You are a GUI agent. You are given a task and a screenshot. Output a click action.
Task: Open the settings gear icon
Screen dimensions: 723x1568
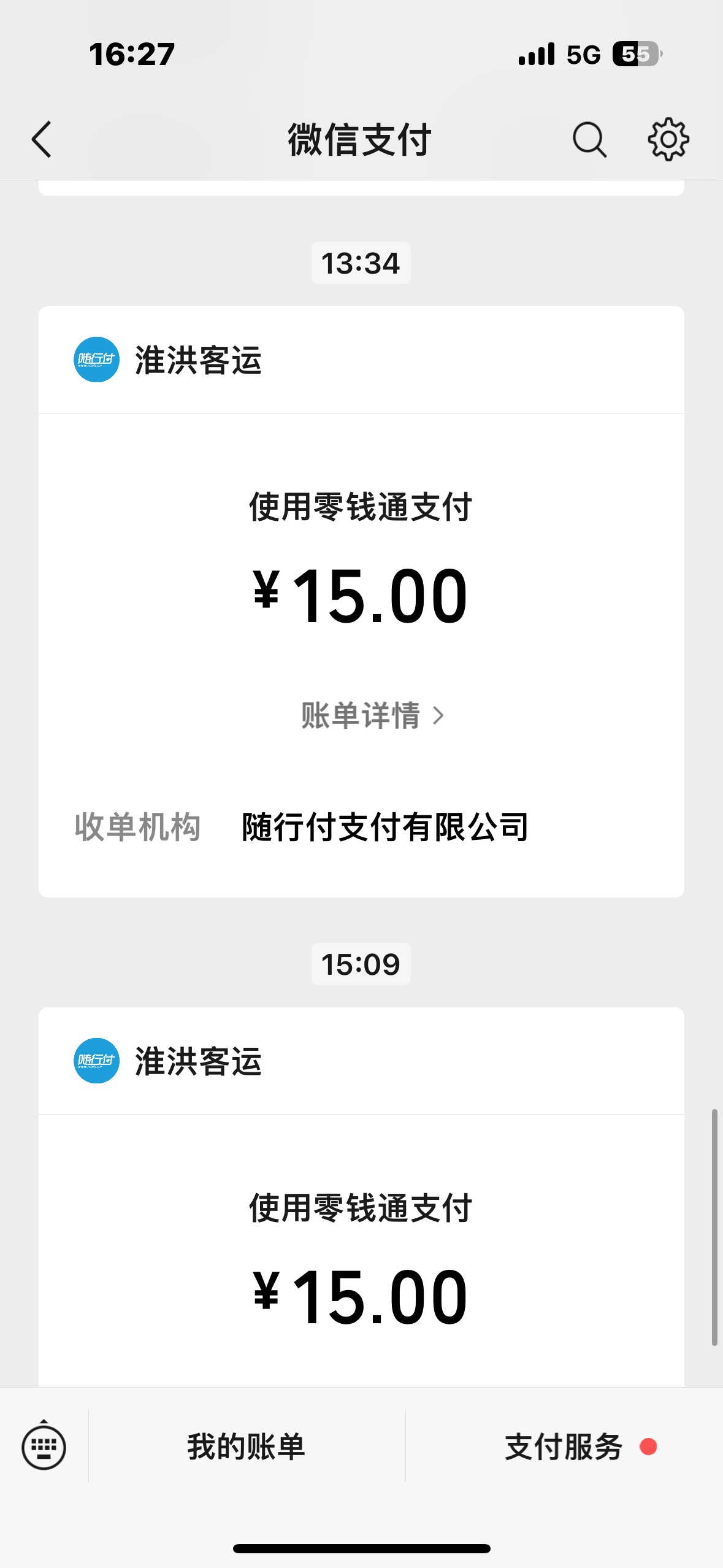click(x=668, y=139)
